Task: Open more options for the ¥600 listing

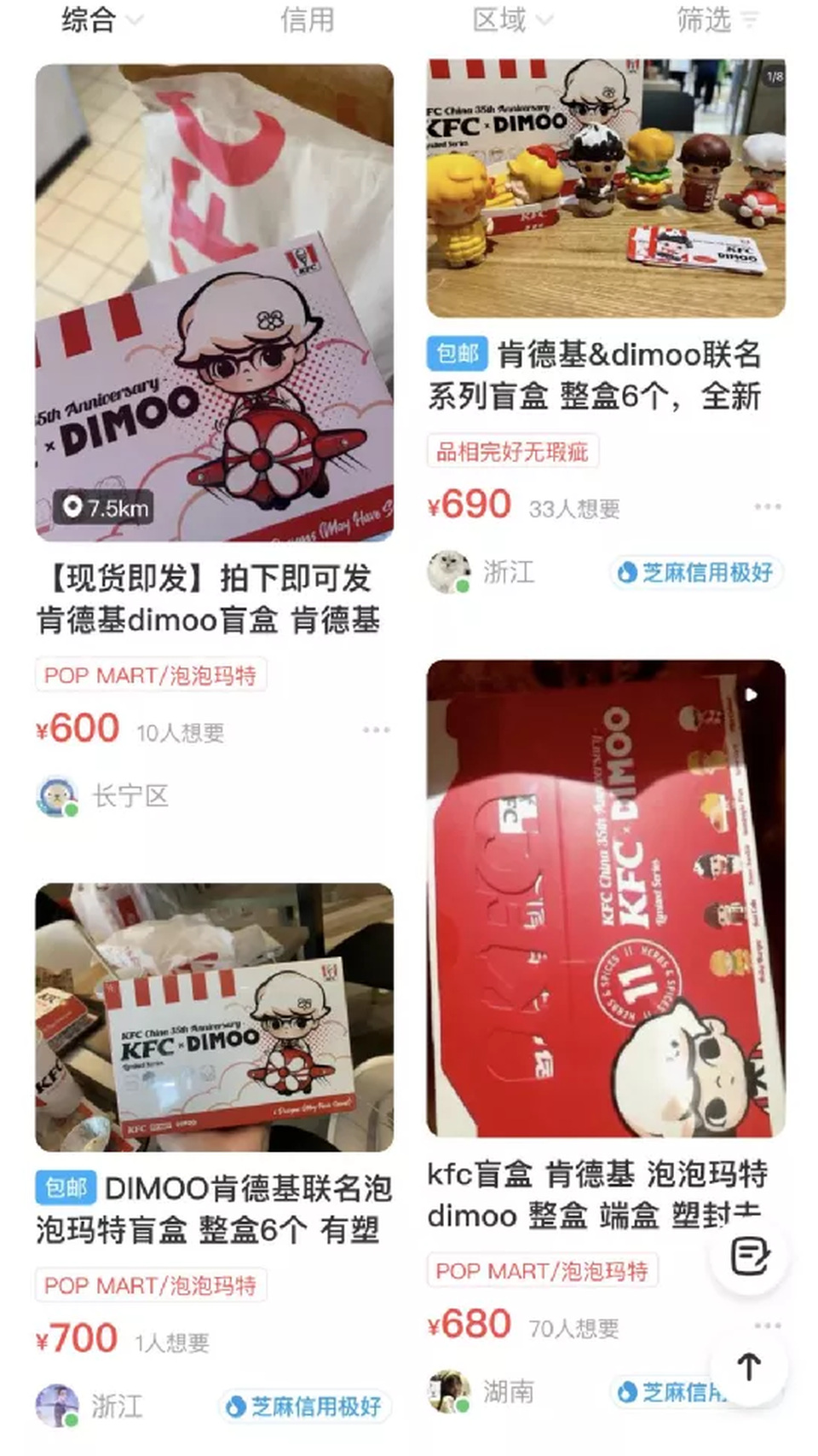Action: [x=376, y=731]
